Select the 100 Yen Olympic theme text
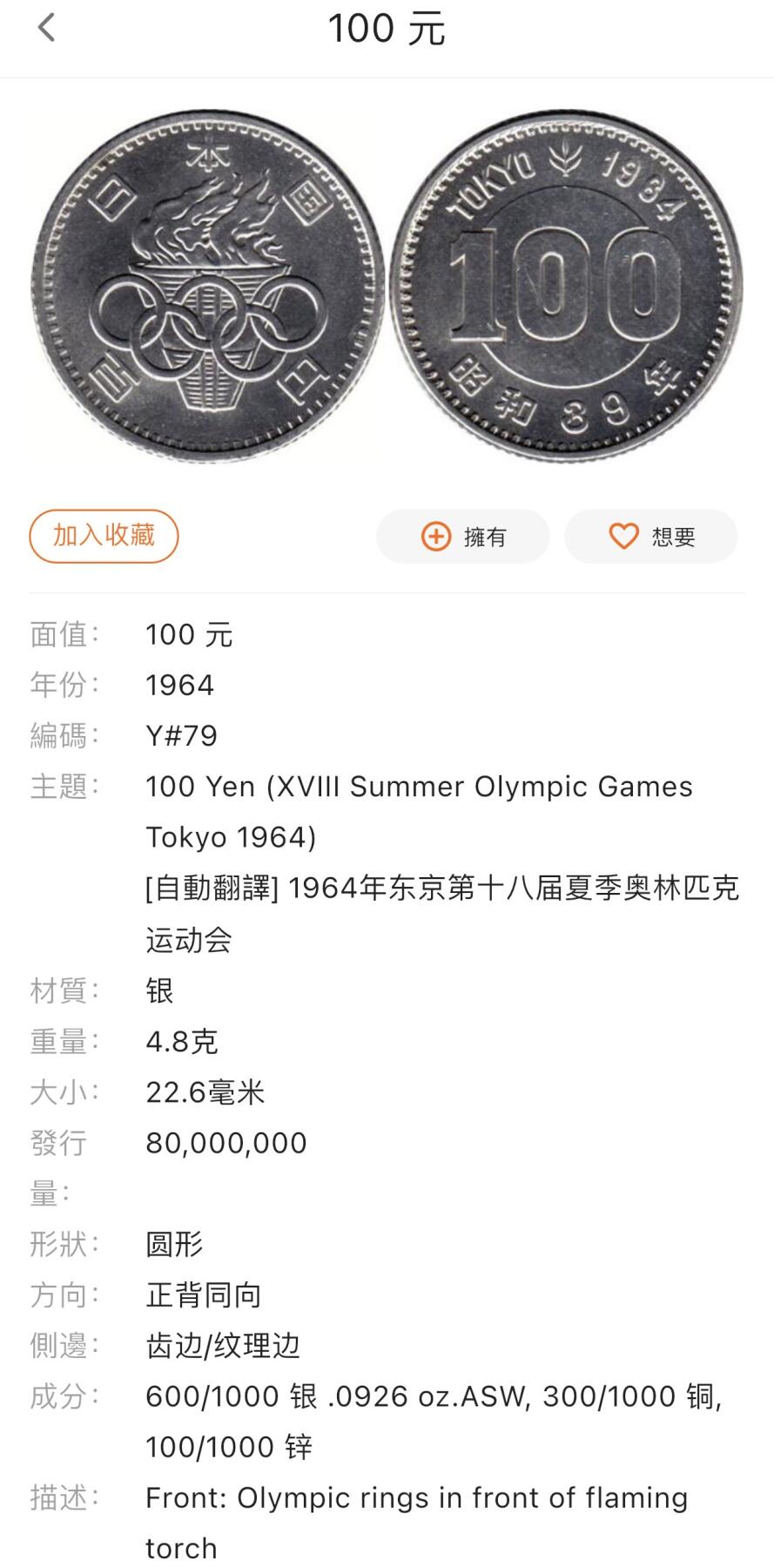Viewport: 774px width, 1568px height. [x=420, y=787]
